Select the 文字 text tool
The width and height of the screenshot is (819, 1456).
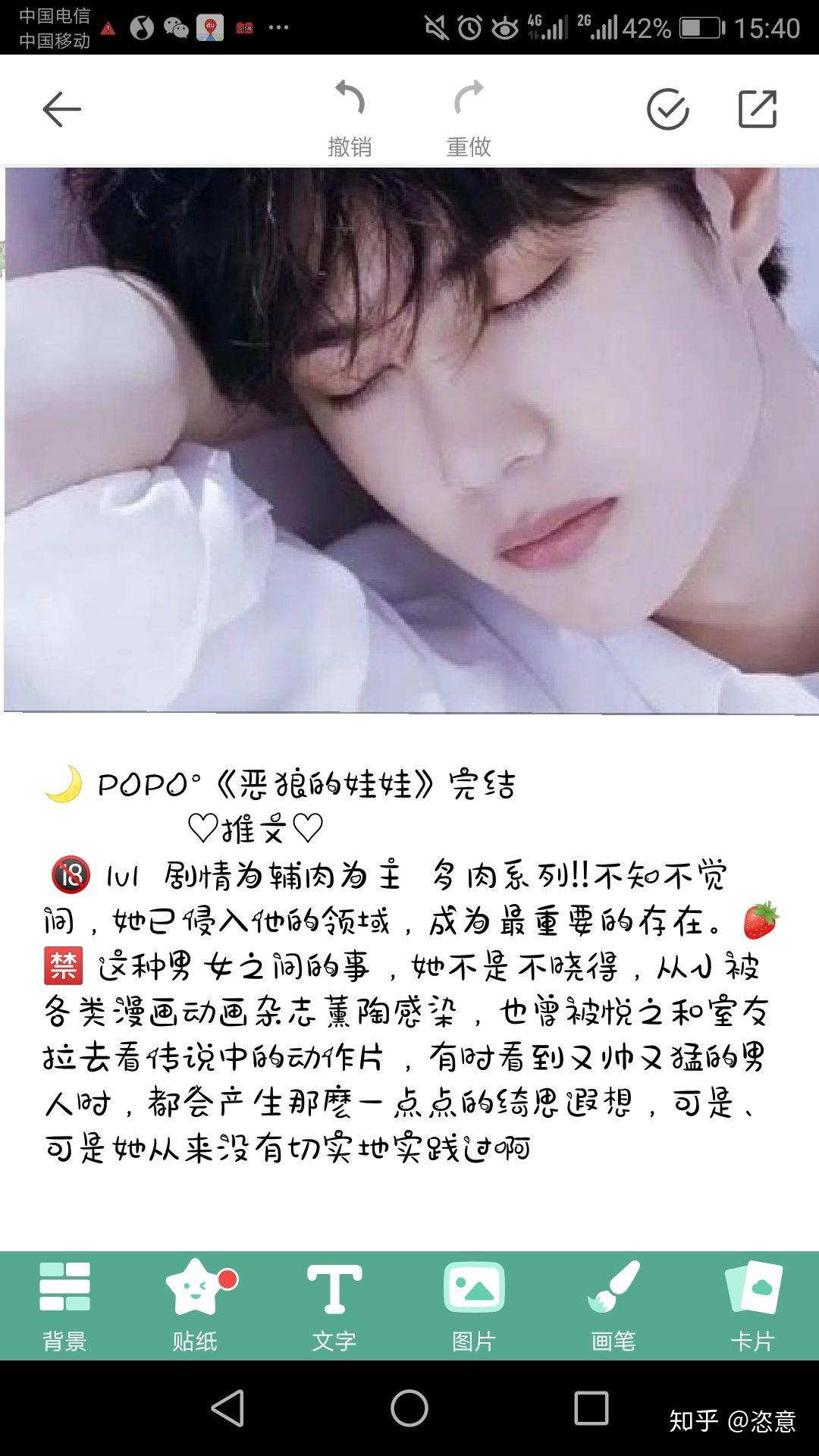coord(334,1307)
